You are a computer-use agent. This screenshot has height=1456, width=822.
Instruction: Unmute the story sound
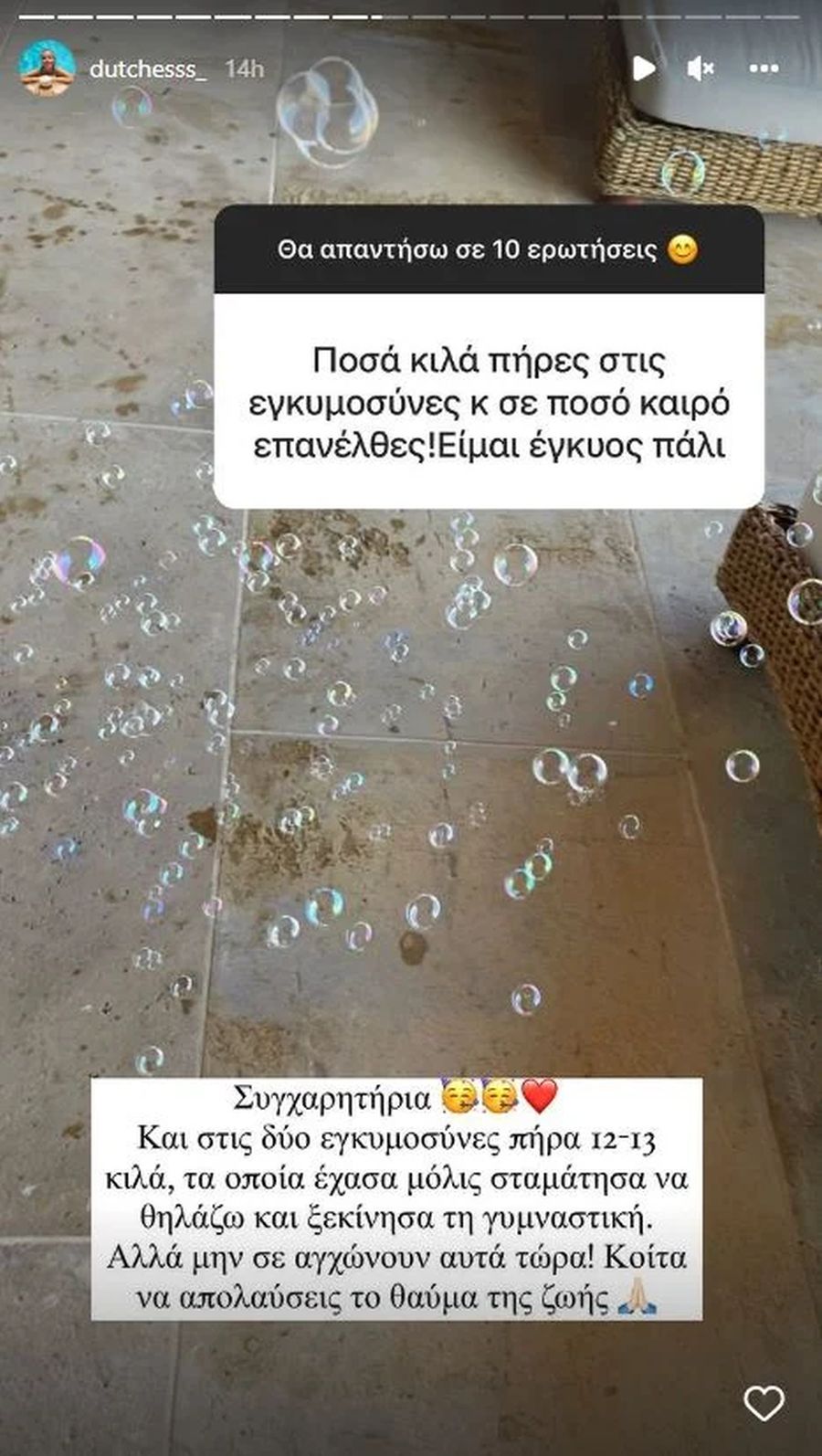(701, 69)
